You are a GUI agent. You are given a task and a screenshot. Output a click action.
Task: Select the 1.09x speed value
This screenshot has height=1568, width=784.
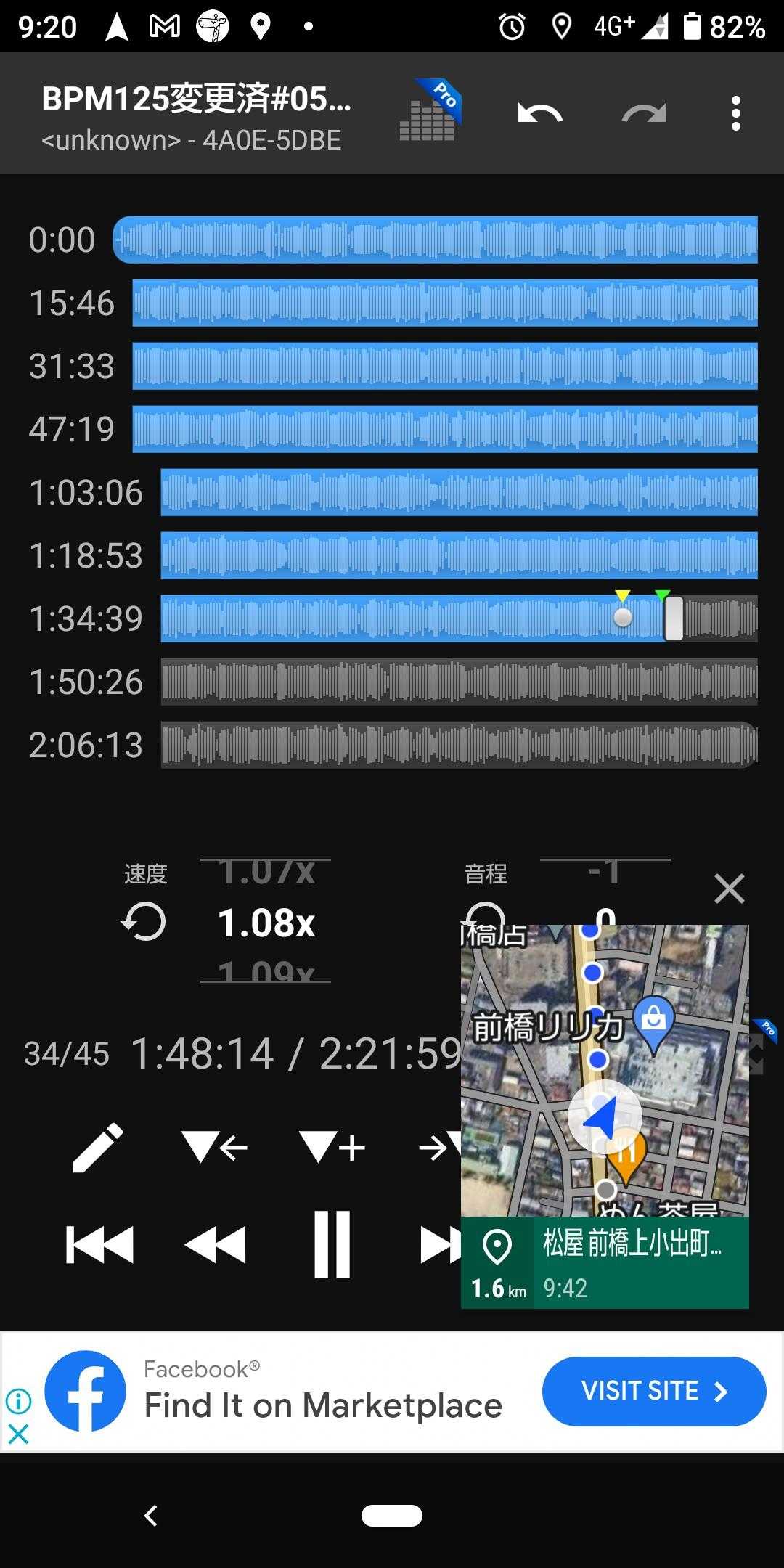click(x=266, y=971)
